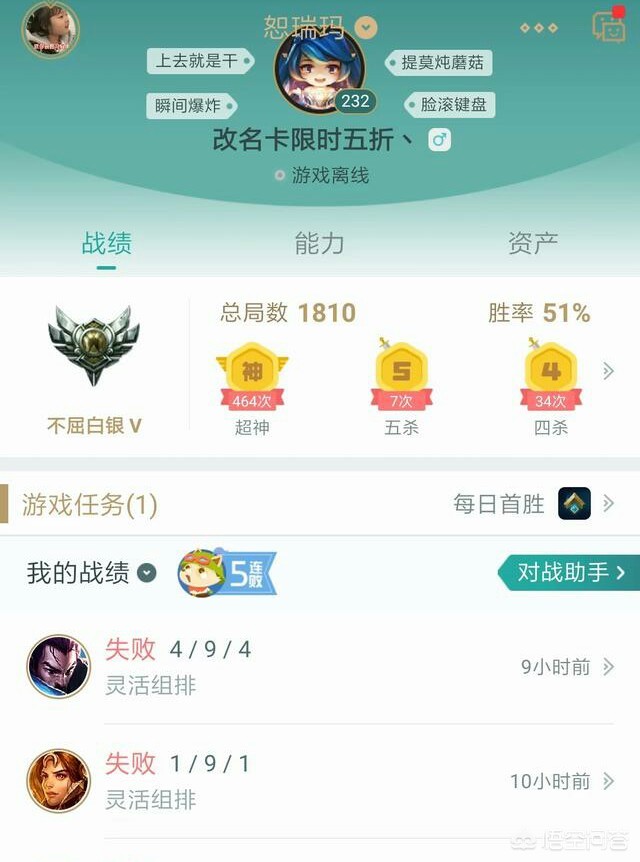Switch to the 能力 tab

[x=320, y=243]
